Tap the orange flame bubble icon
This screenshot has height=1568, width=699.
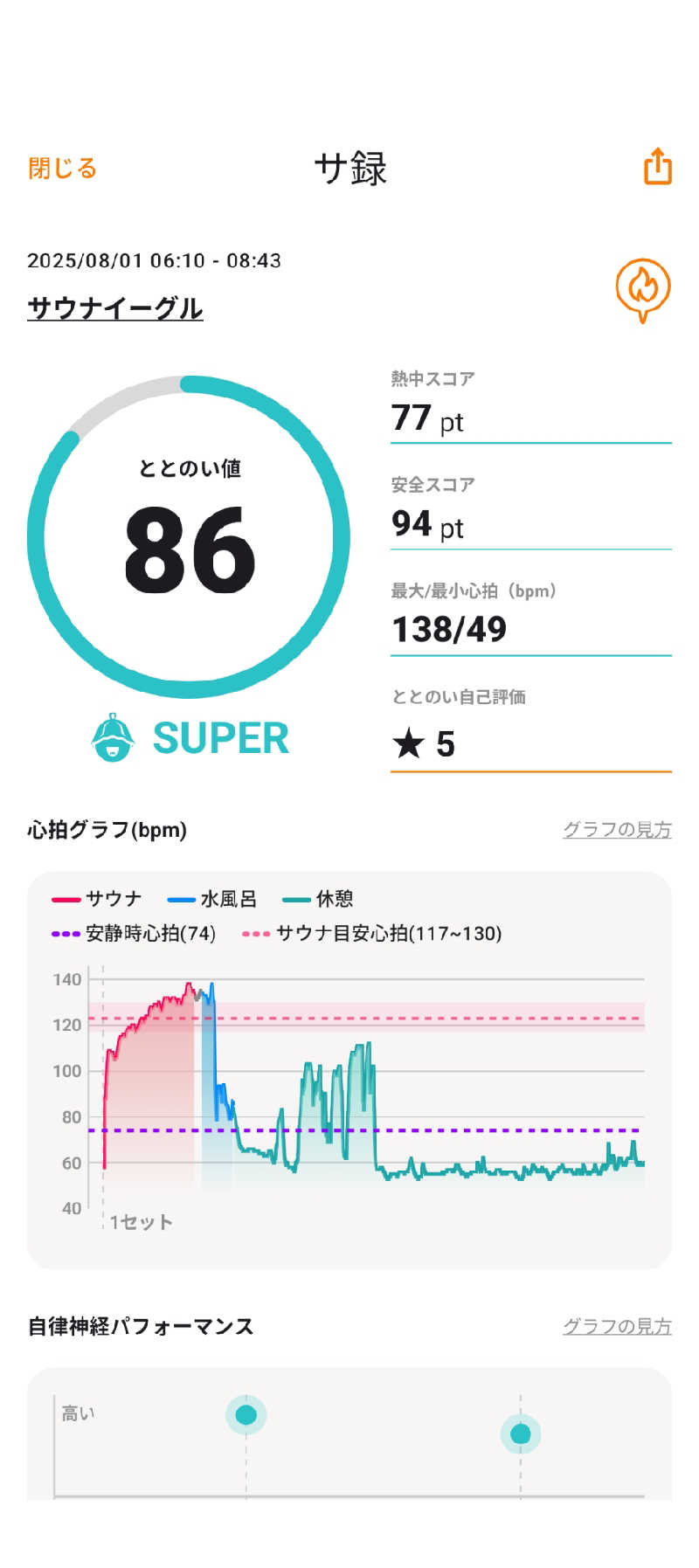(642, 289)
